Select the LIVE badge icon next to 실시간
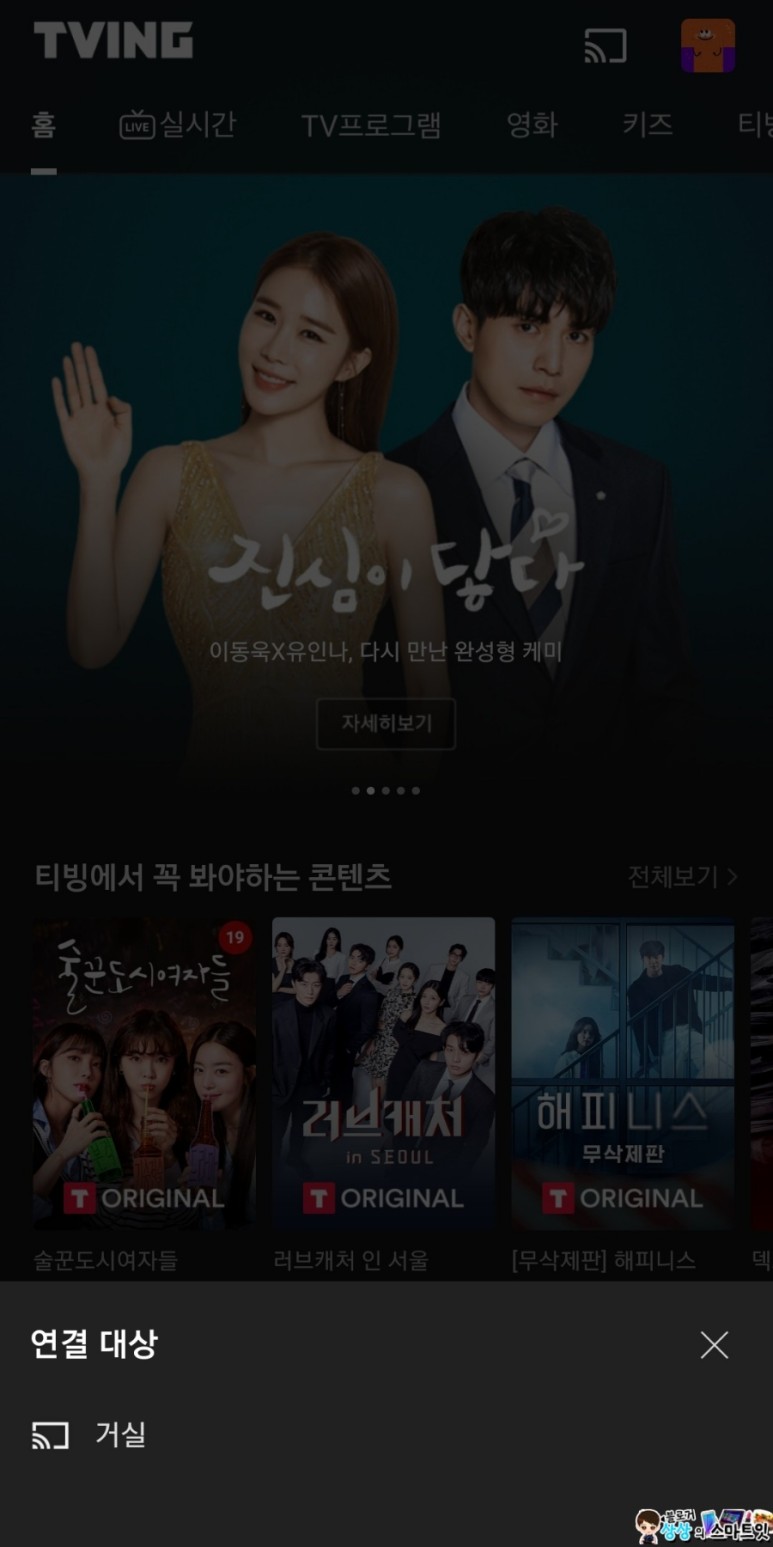773x1547 pixels. 136,123
